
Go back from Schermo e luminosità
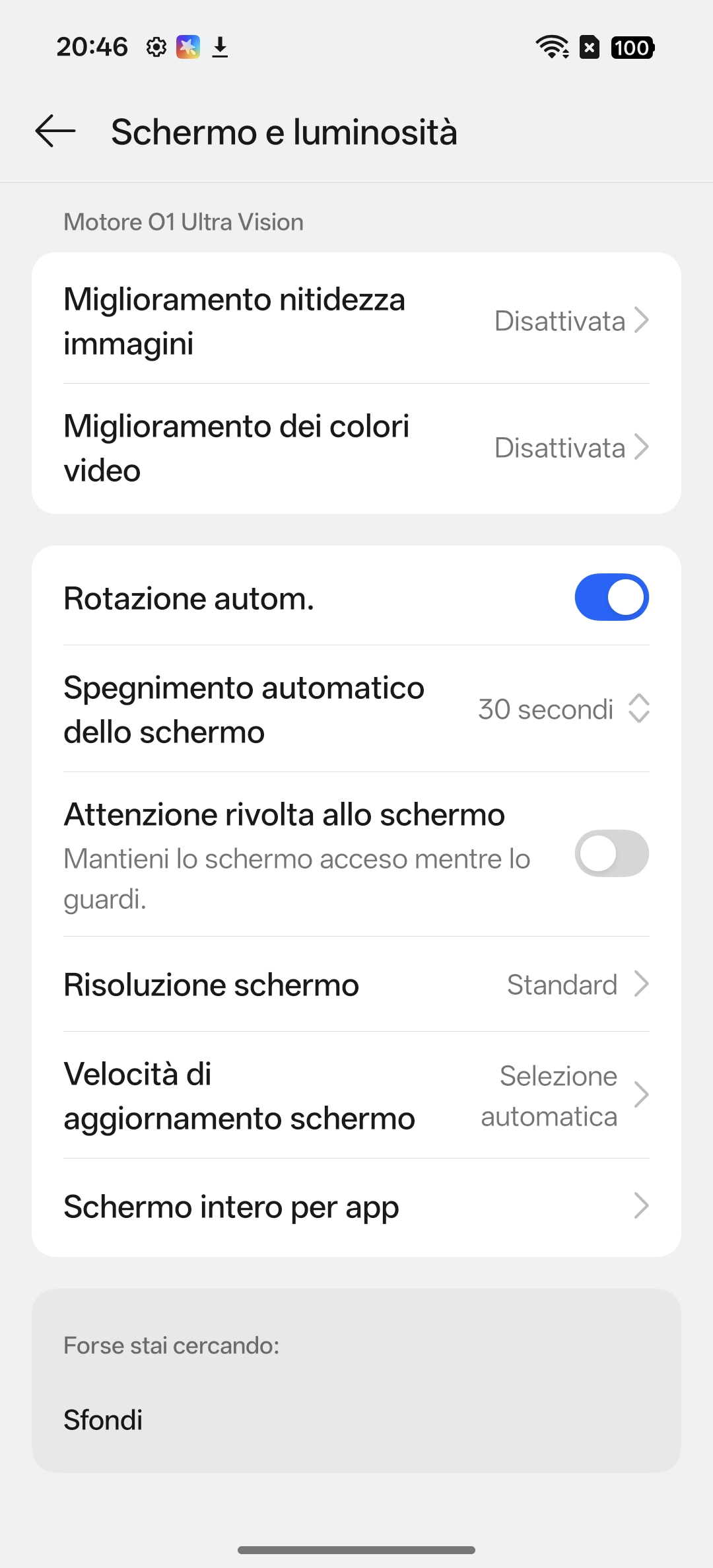point(55,131)
